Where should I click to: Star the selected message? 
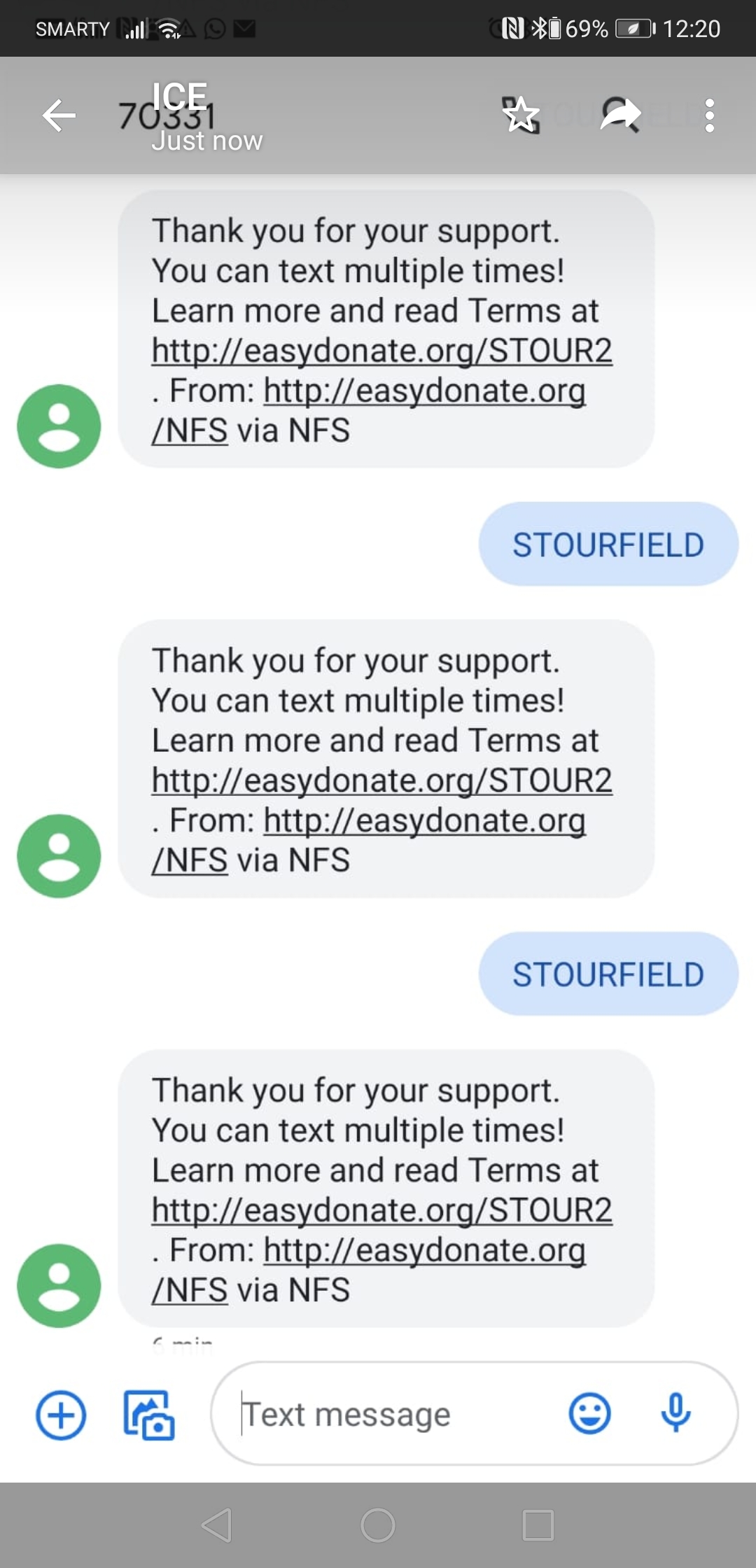click(x=521, y=115)
